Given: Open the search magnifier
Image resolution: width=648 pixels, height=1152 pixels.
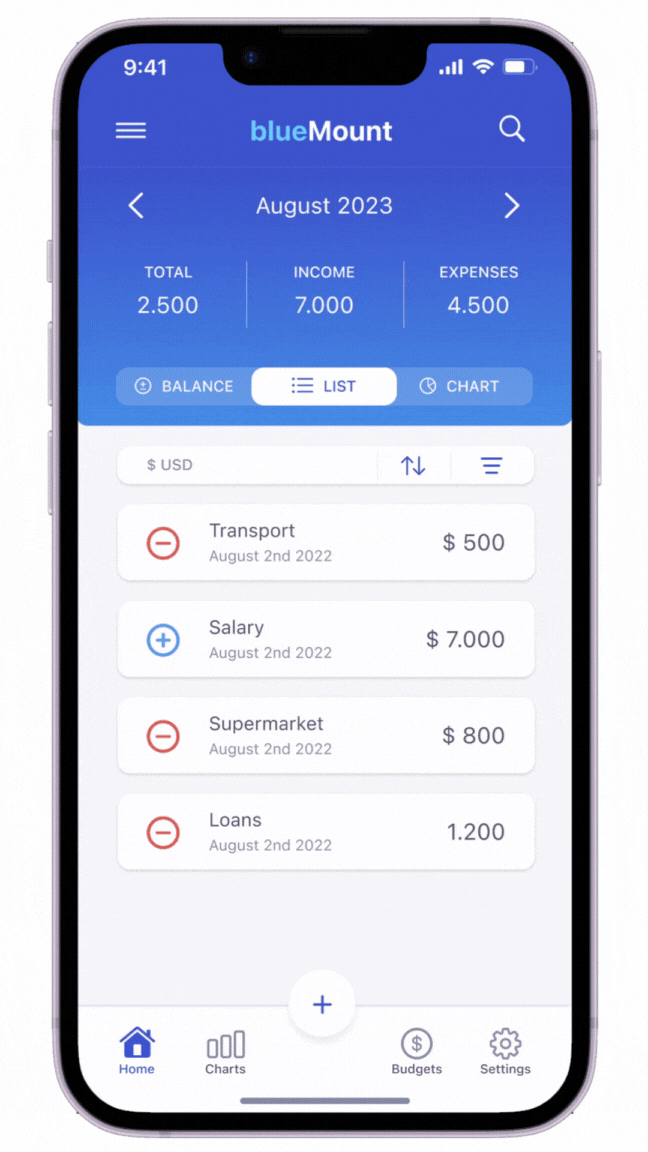Looking at the screenshot, I should [x=511, y=129].
